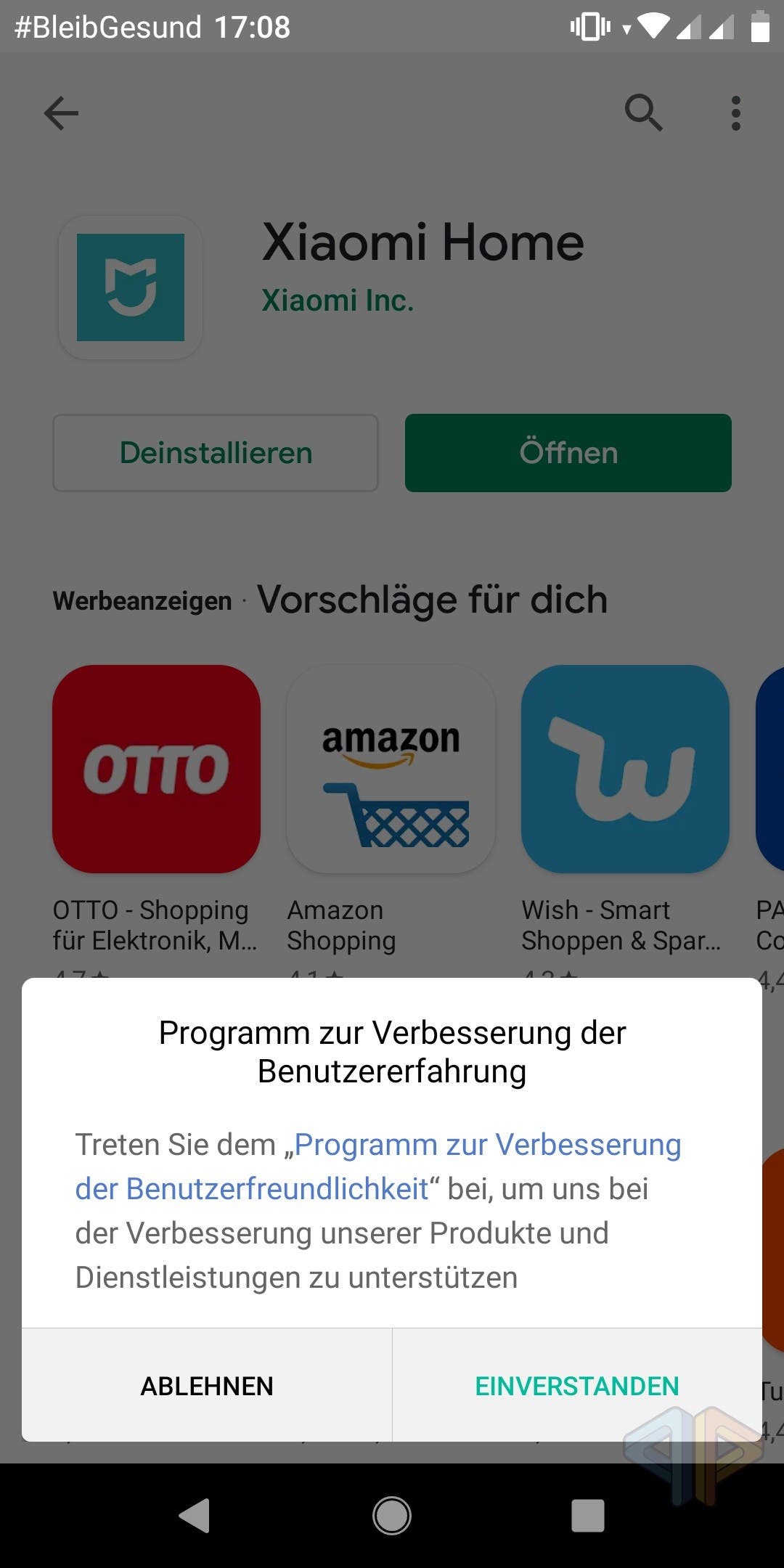Viewport: 784px width, 1568px height.
Task: Go to the system home screen
Action: point(392,1516)
